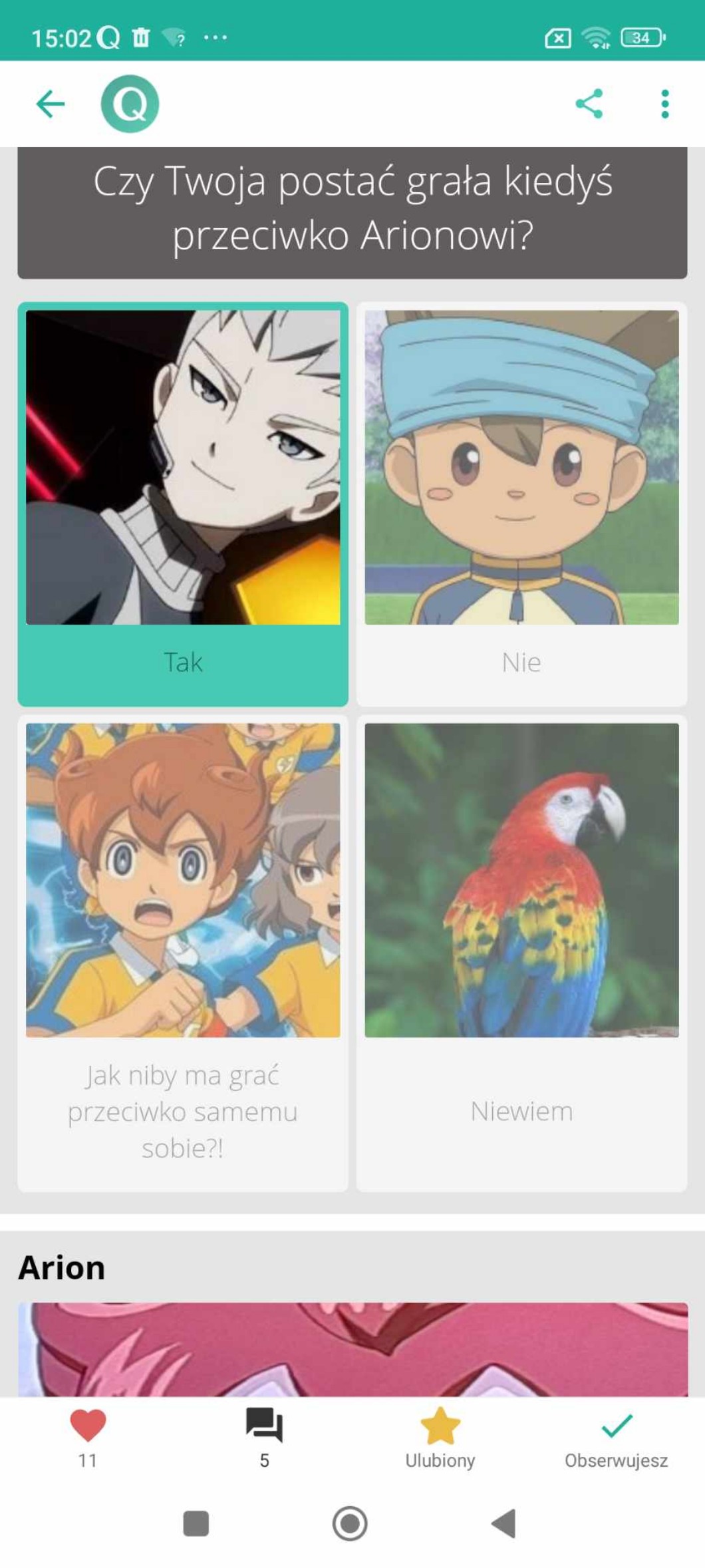The width and height of the screenshot is (705, 1568).
Task: Open the Arion result image
Action: tap(352, 1349)
